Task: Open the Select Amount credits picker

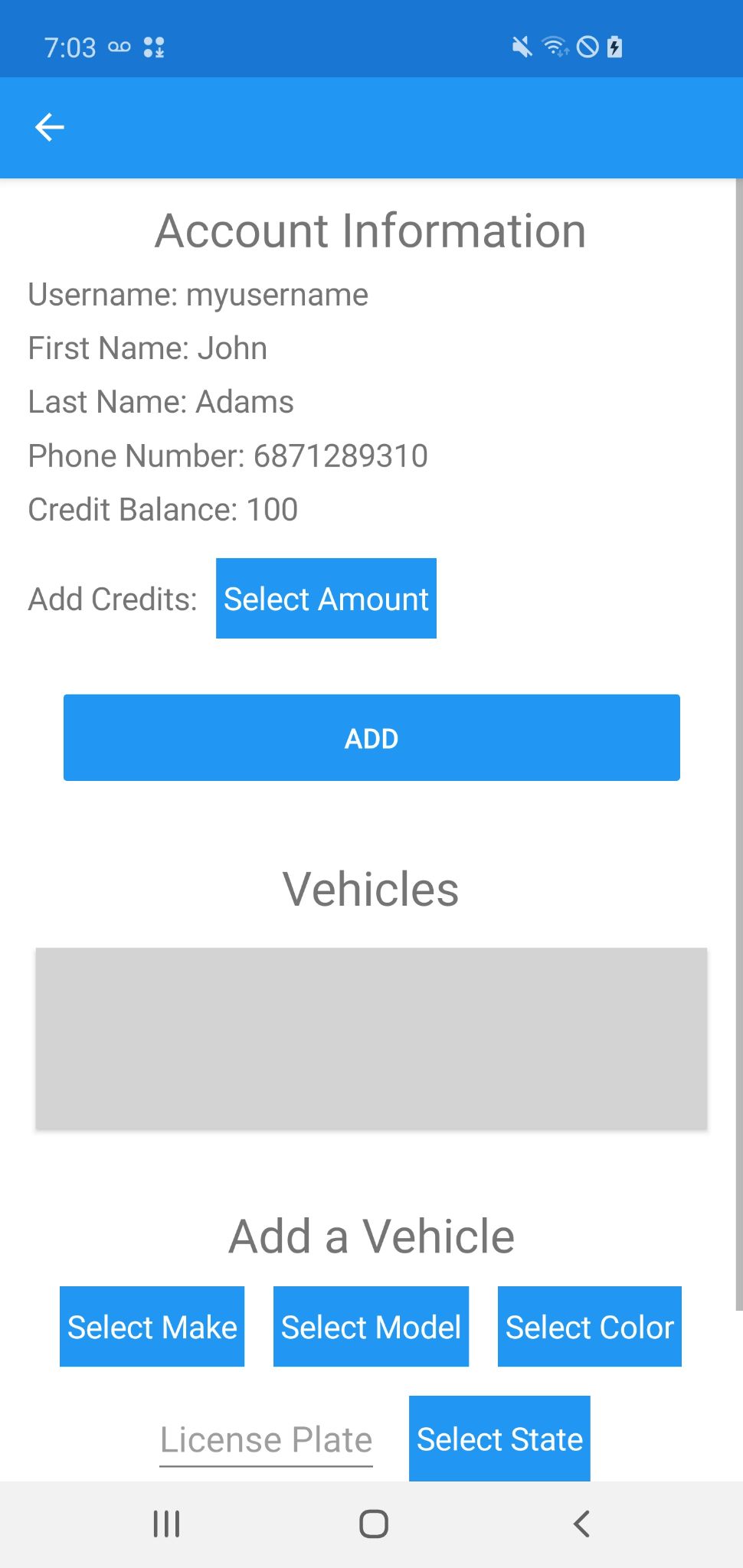Action: pyautogui.click(x=326, y=599)
